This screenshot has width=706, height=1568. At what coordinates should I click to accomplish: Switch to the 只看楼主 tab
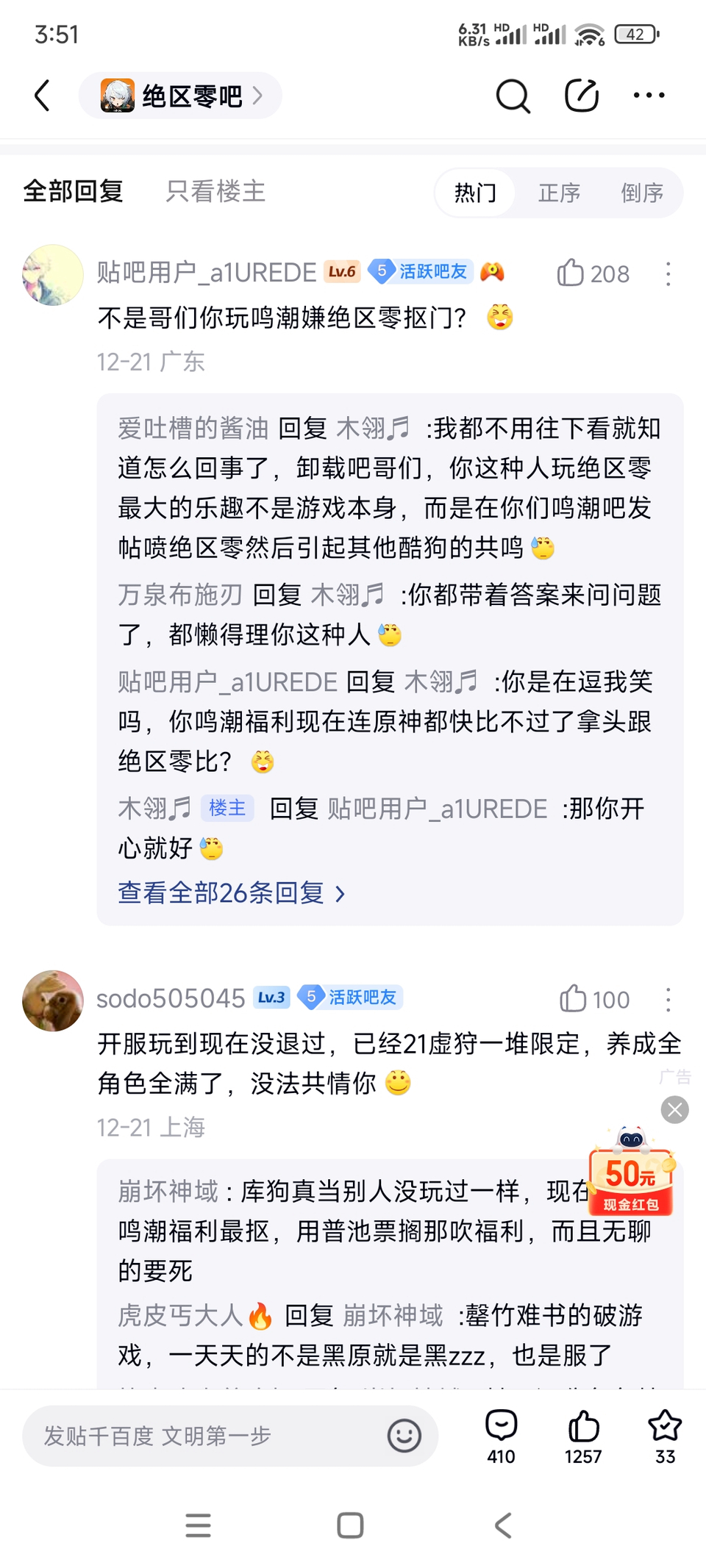[215, 192]
